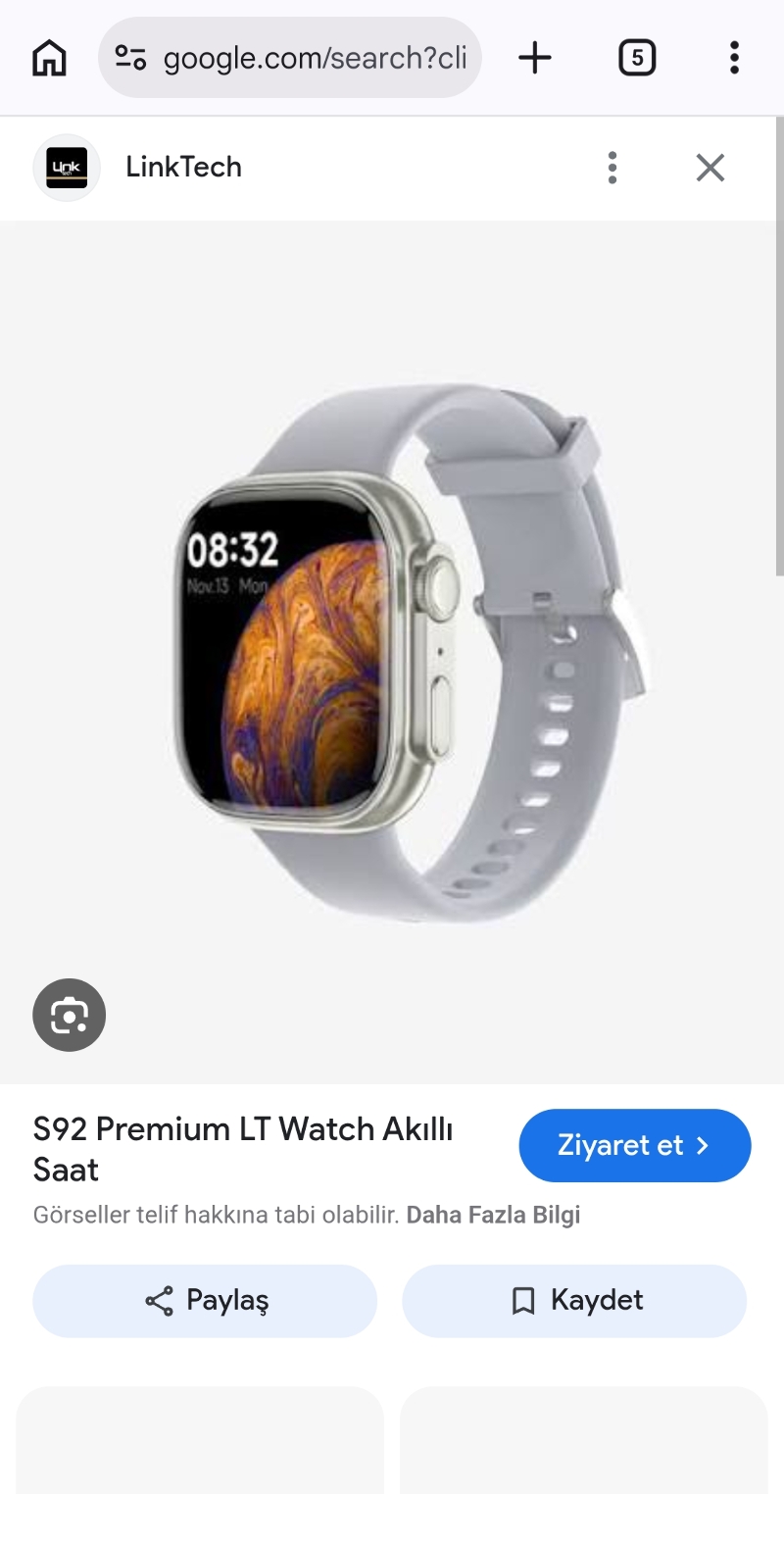This screenshot has height=1547, width=784.
Task: Open the Daha Fazla Bilgi link
Action: (x=493, y=1215)
